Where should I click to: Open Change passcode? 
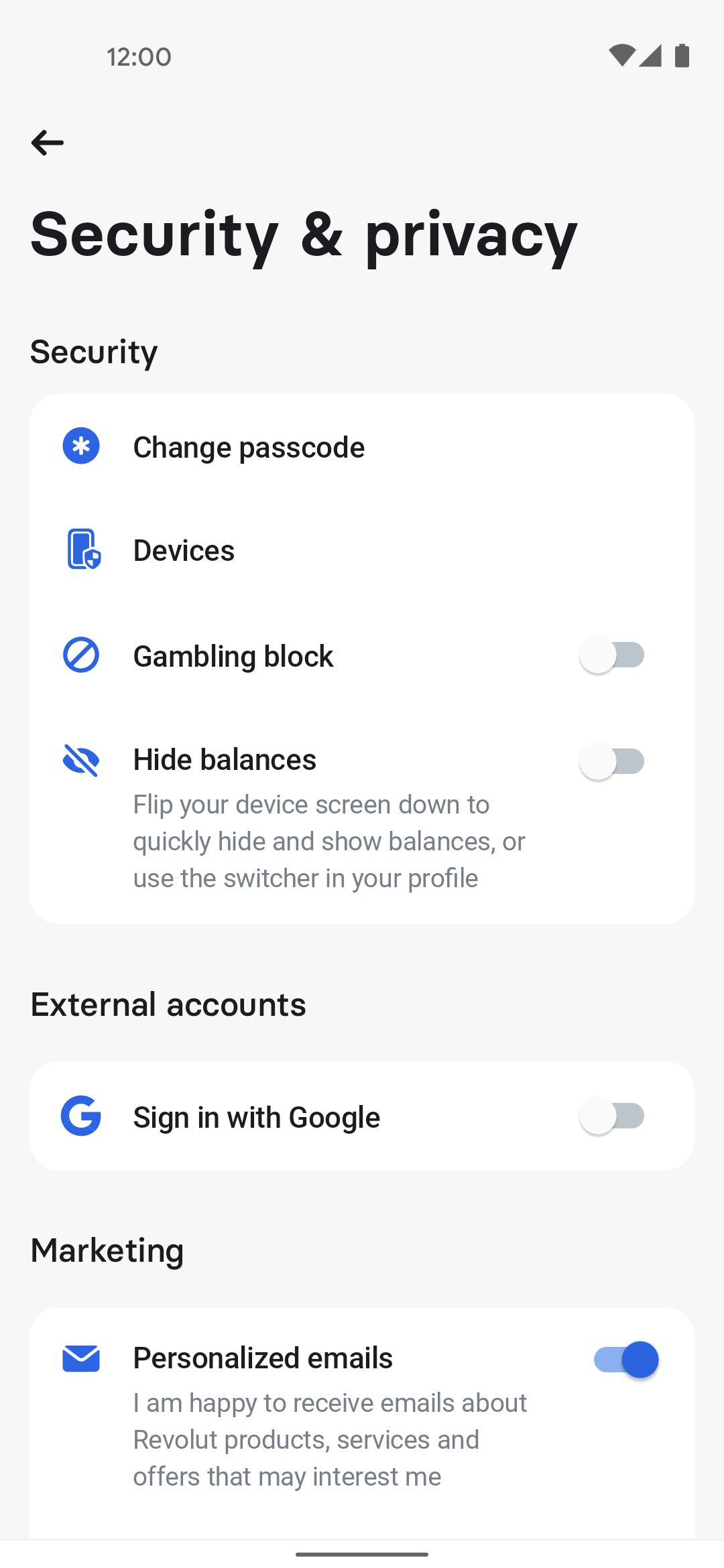(x=362, y=447)
